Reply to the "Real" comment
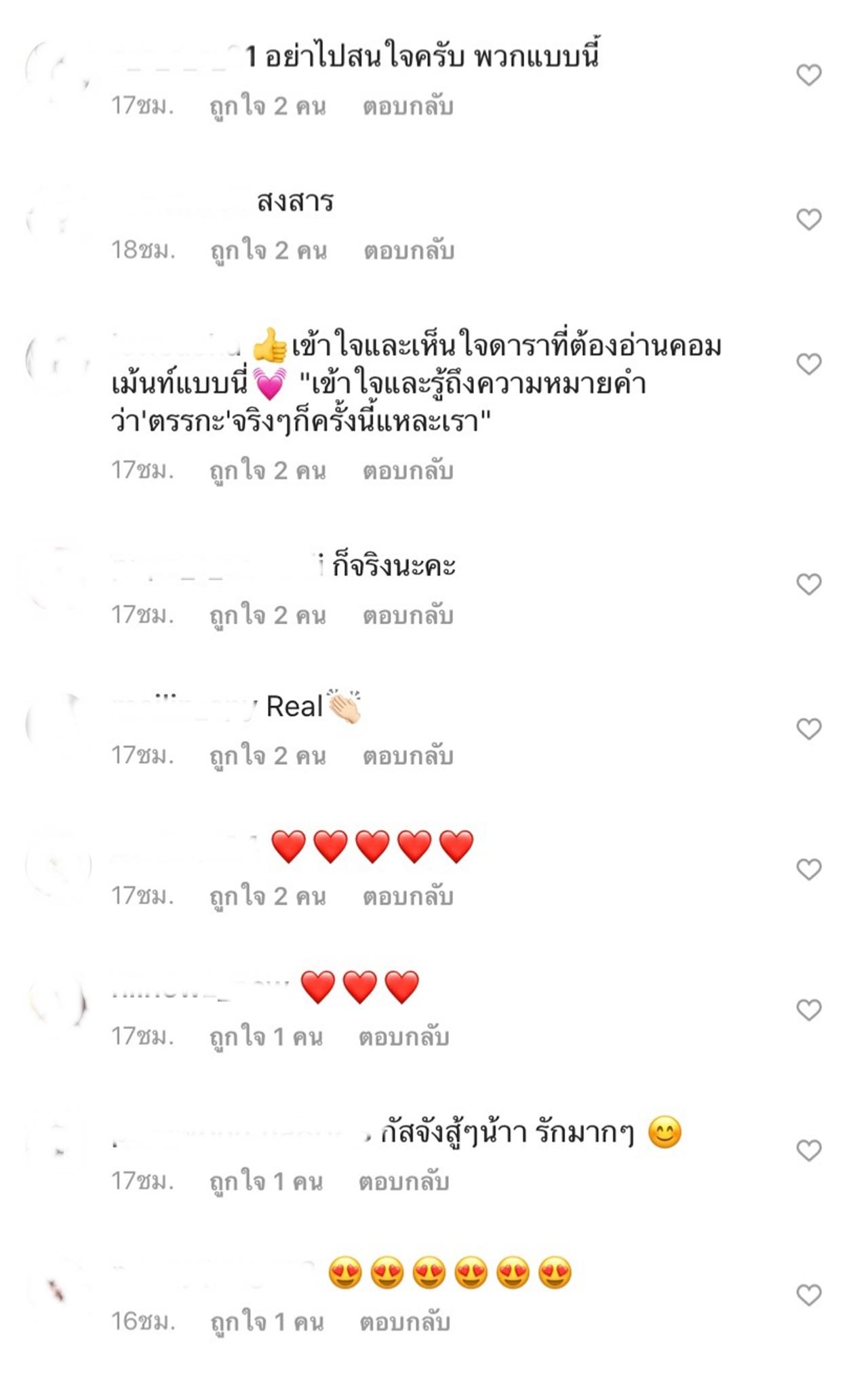This screenshot has width=868, height=1373. point(408,756)
